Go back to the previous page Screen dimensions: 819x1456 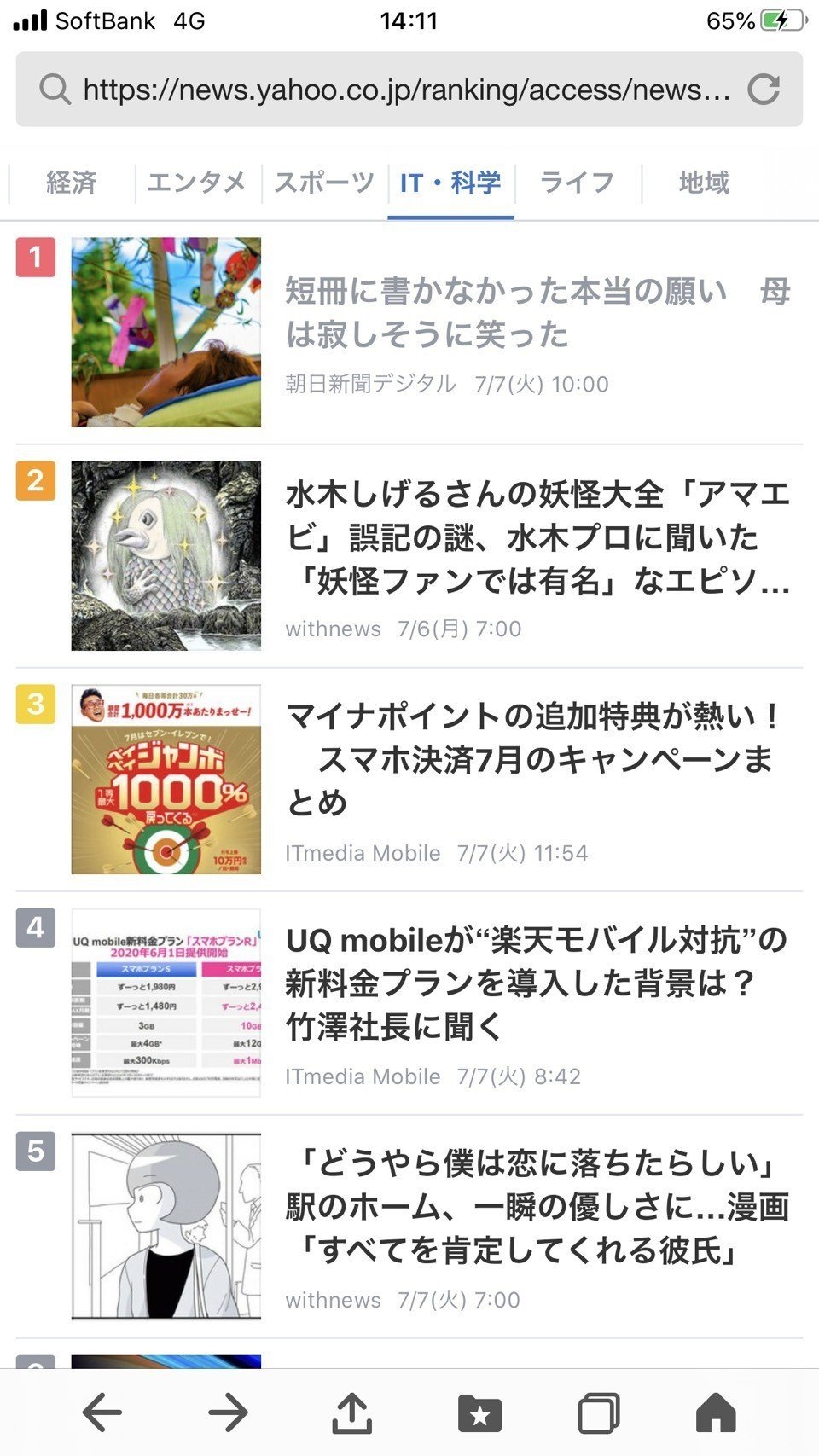pos(102,1412)
